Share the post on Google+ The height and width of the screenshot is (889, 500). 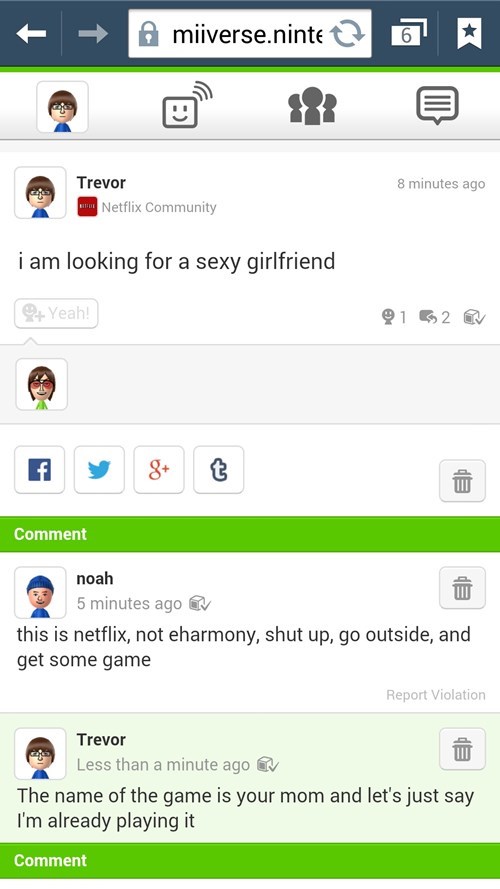159,469
